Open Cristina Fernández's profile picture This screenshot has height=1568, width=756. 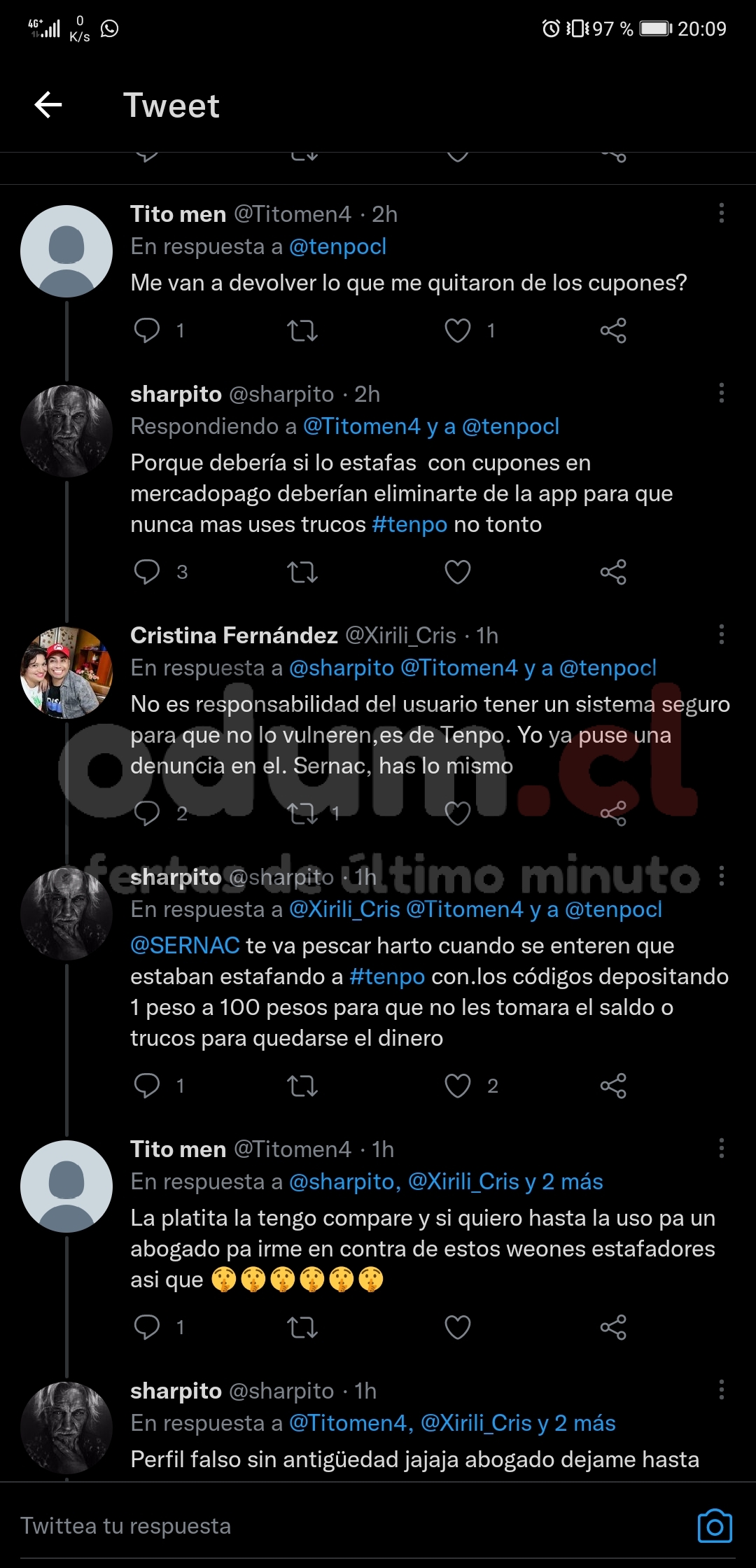(x=66, y=673)
